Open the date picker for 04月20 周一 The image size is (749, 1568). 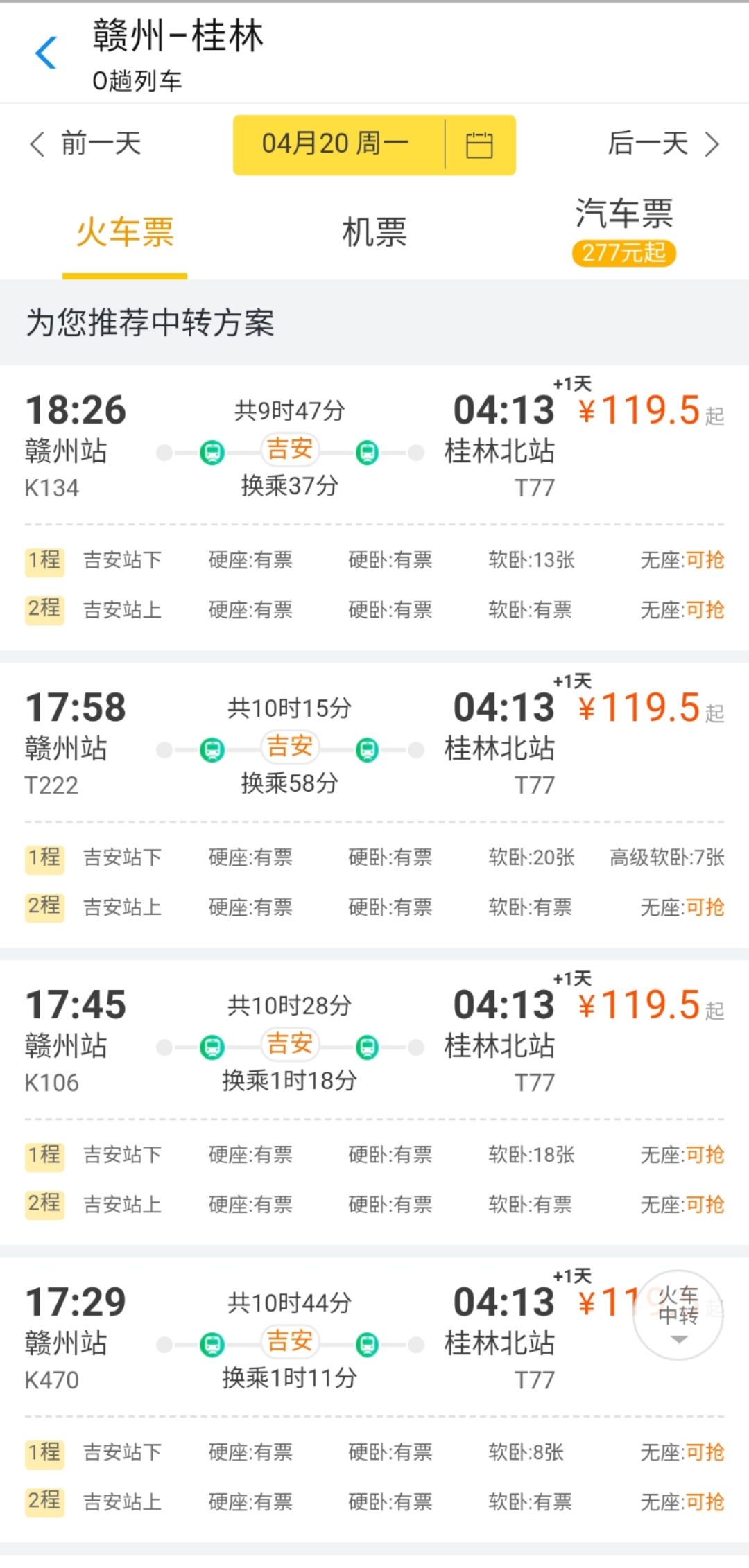click(374, 145)
